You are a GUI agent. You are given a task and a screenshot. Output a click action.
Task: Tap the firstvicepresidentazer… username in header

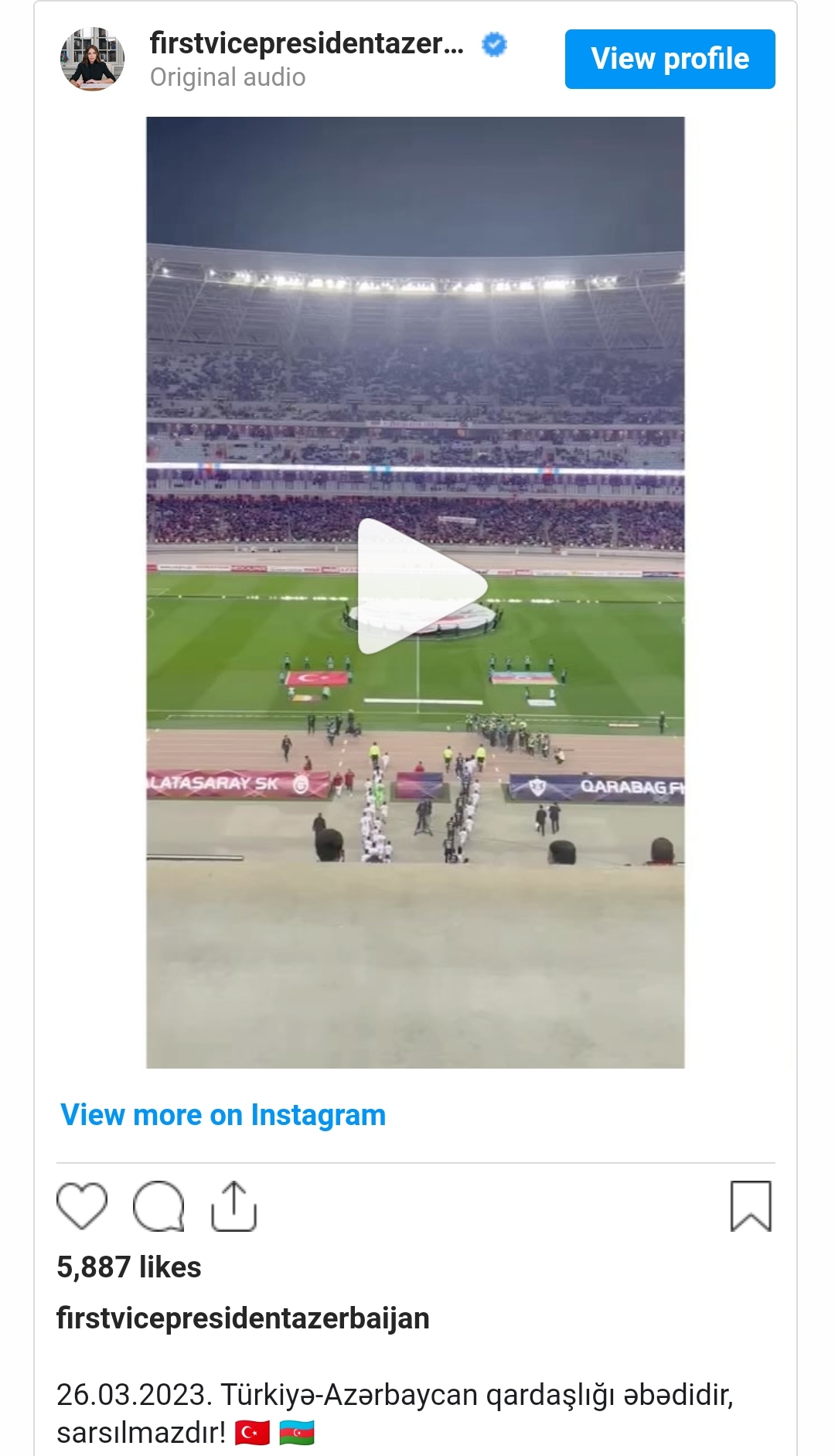307,44
